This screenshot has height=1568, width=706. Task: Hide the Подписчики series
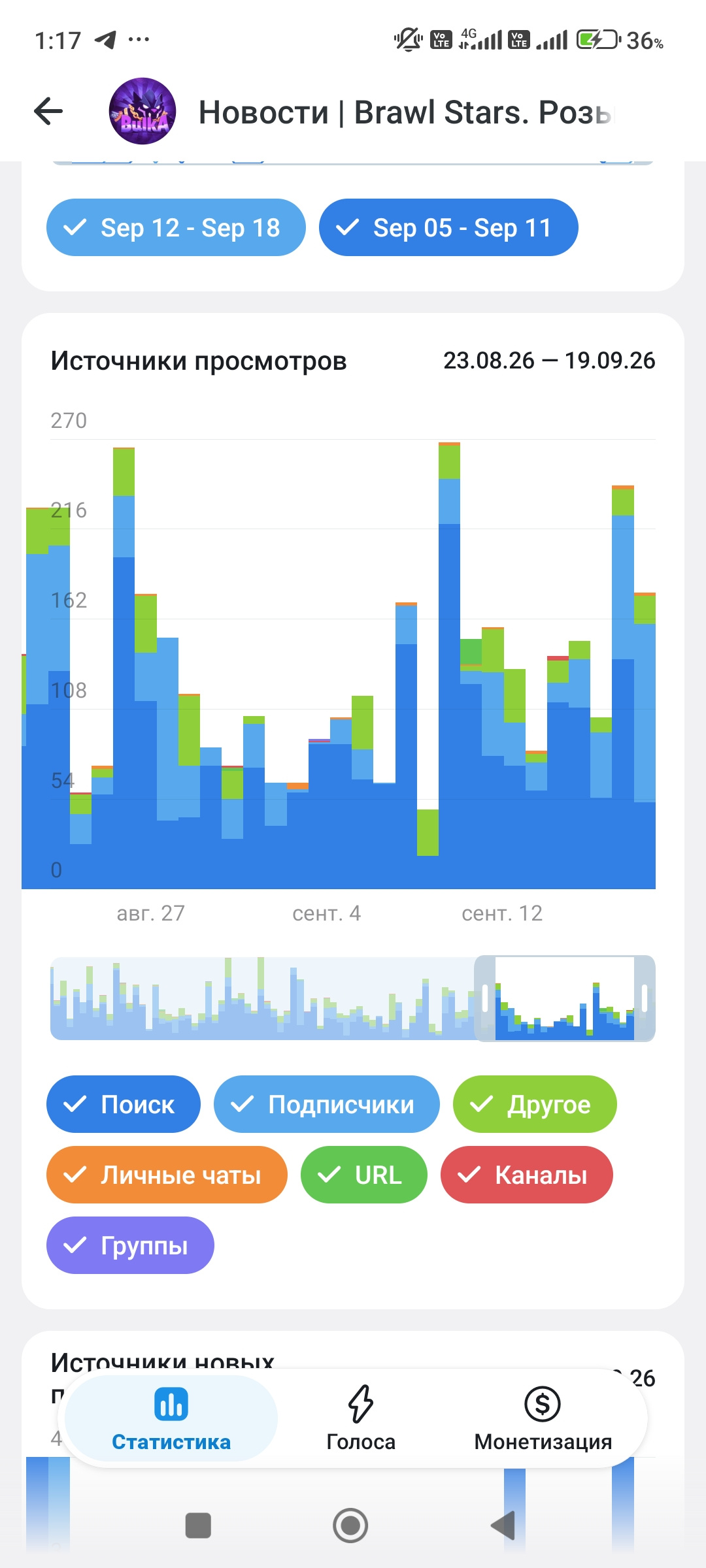pyautogui.click(x=326, y=1104)
